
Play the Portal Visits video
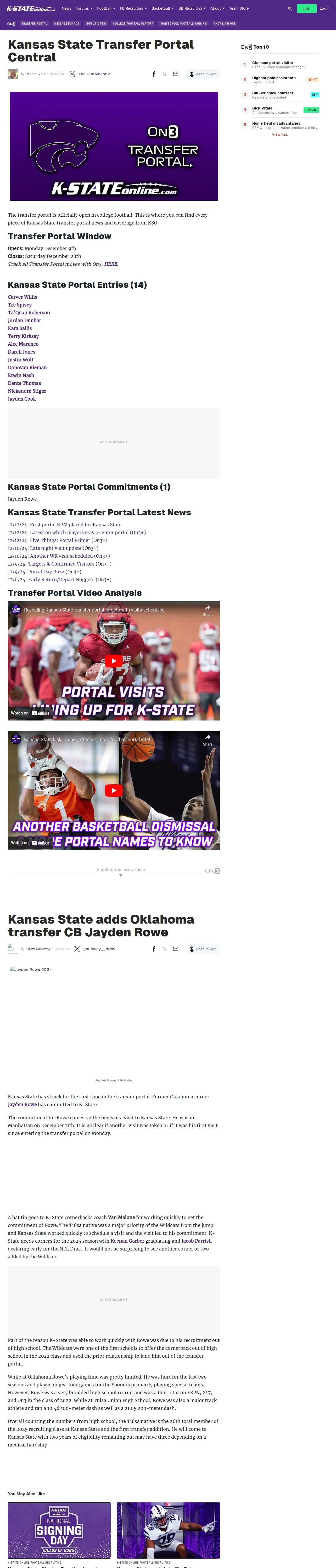click(113, 660)
